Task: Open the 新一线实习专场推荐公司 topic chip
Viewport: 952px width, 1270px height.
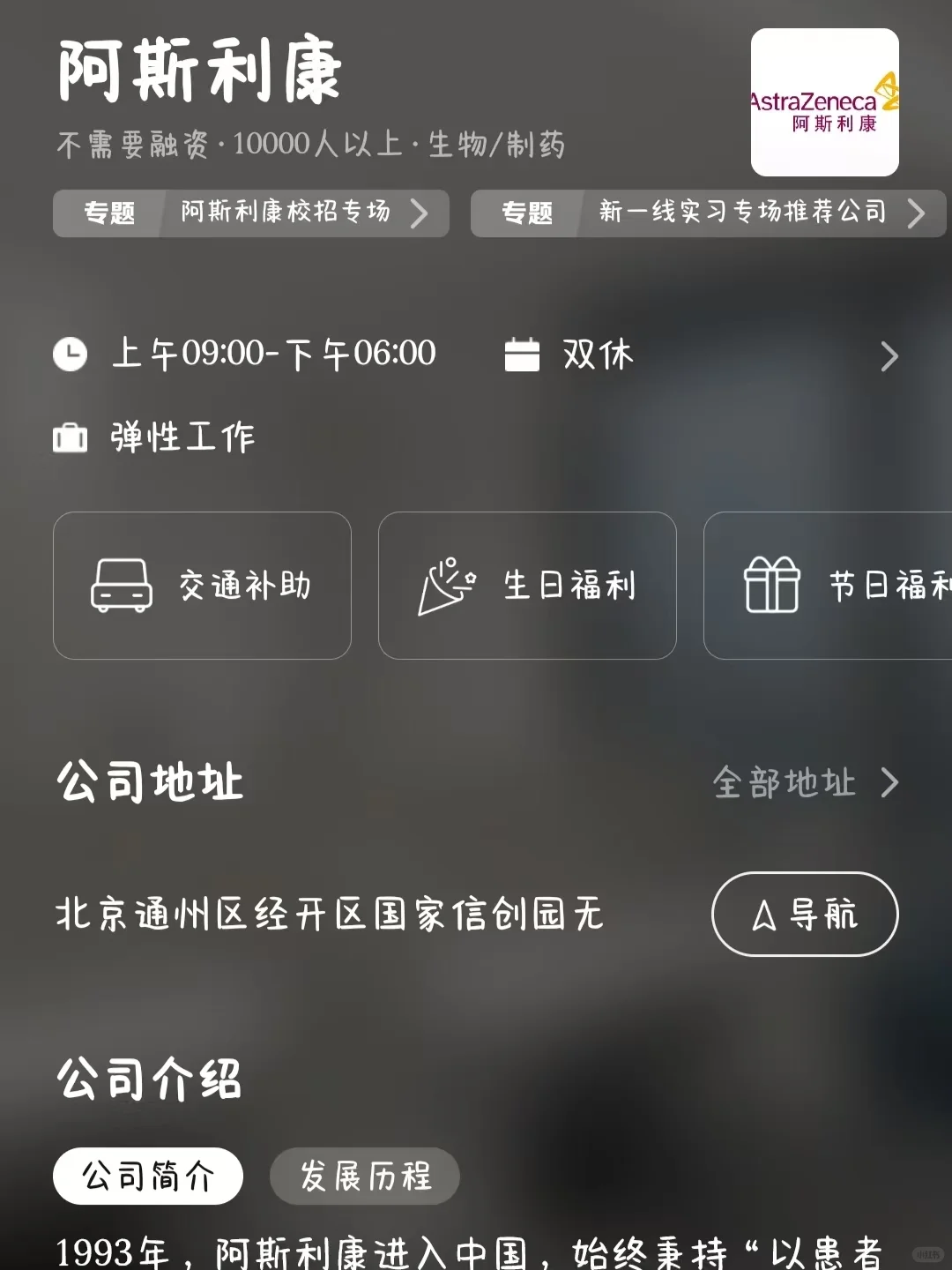Action: (x=709, y=213)
